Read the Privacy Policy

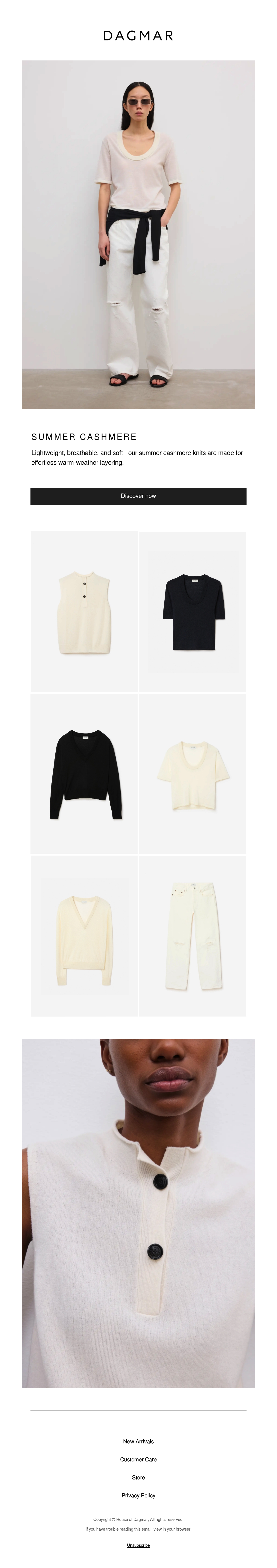138,1496
